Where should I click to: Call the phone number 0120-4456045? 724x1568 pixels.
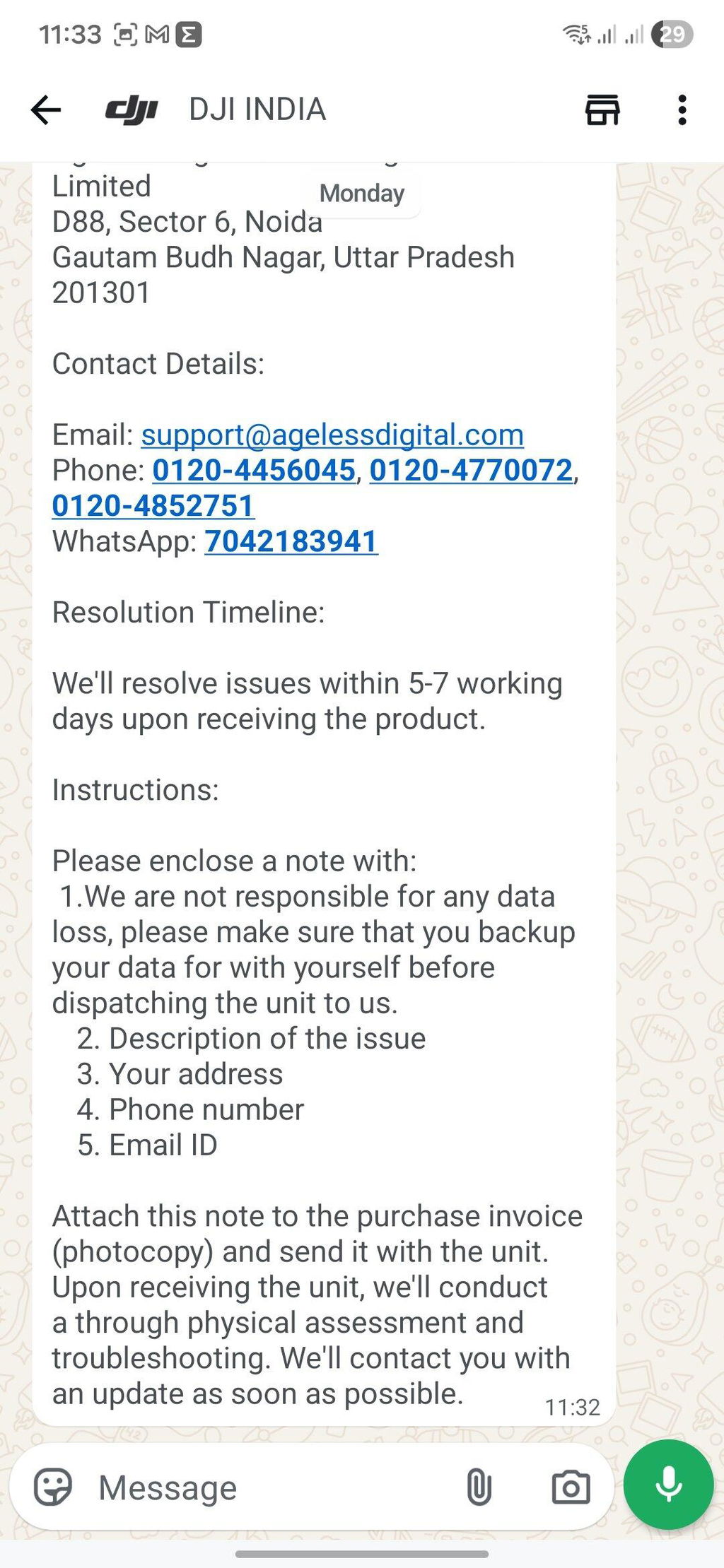254,470
